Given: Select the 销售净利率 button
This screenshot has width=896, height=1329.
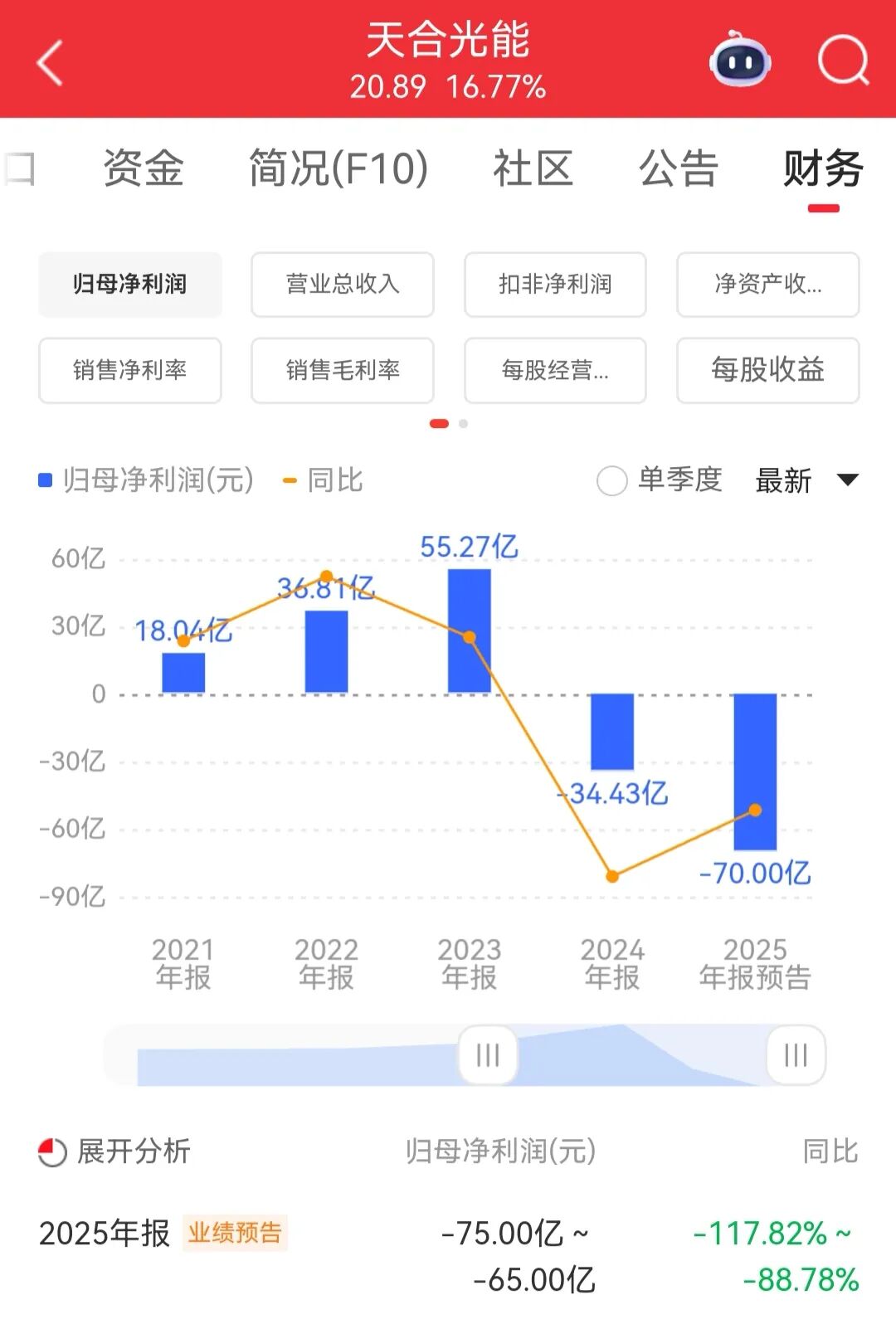Looking at the screenshot, I should click(129, 371).
